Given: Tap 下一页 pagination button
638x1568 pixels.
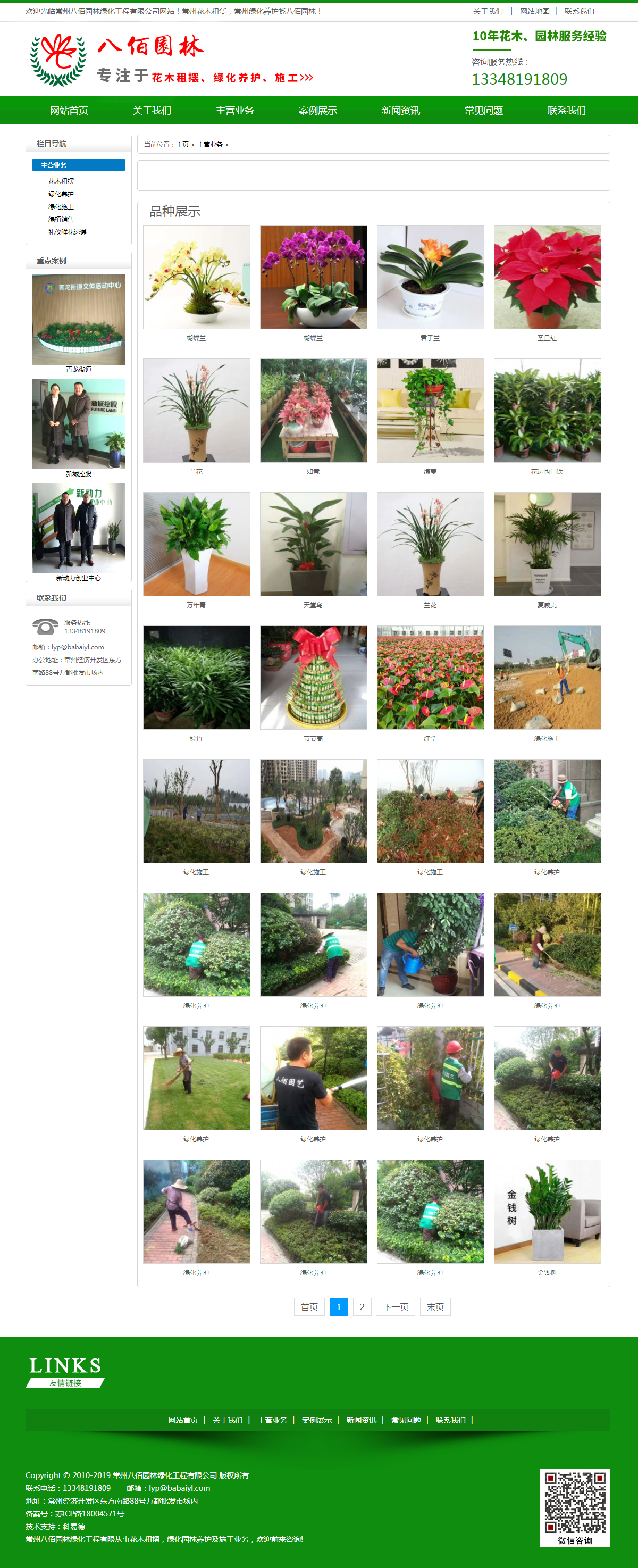Looking at the screenshot, I should (396, 1306).
